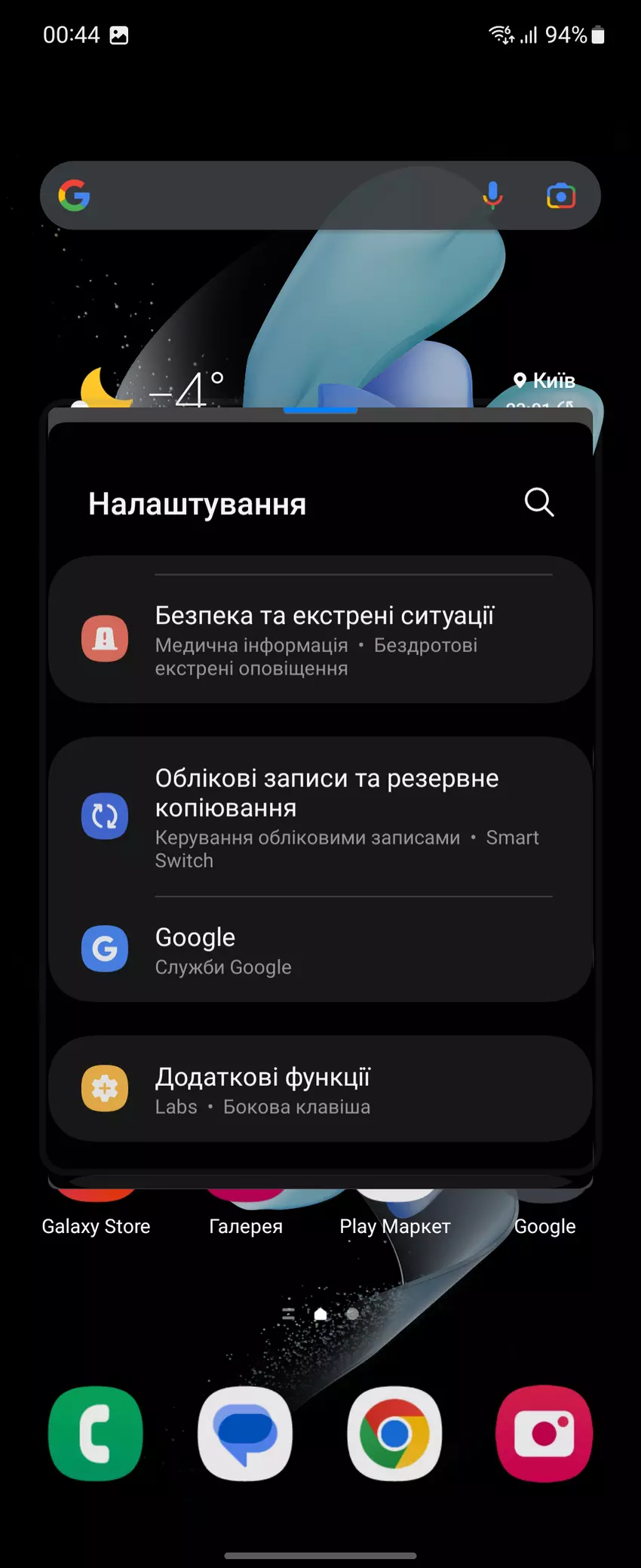Viewport: 641px width, 1568px height.
Task: Start Google voice search microphone
Action: pos(492,196)
